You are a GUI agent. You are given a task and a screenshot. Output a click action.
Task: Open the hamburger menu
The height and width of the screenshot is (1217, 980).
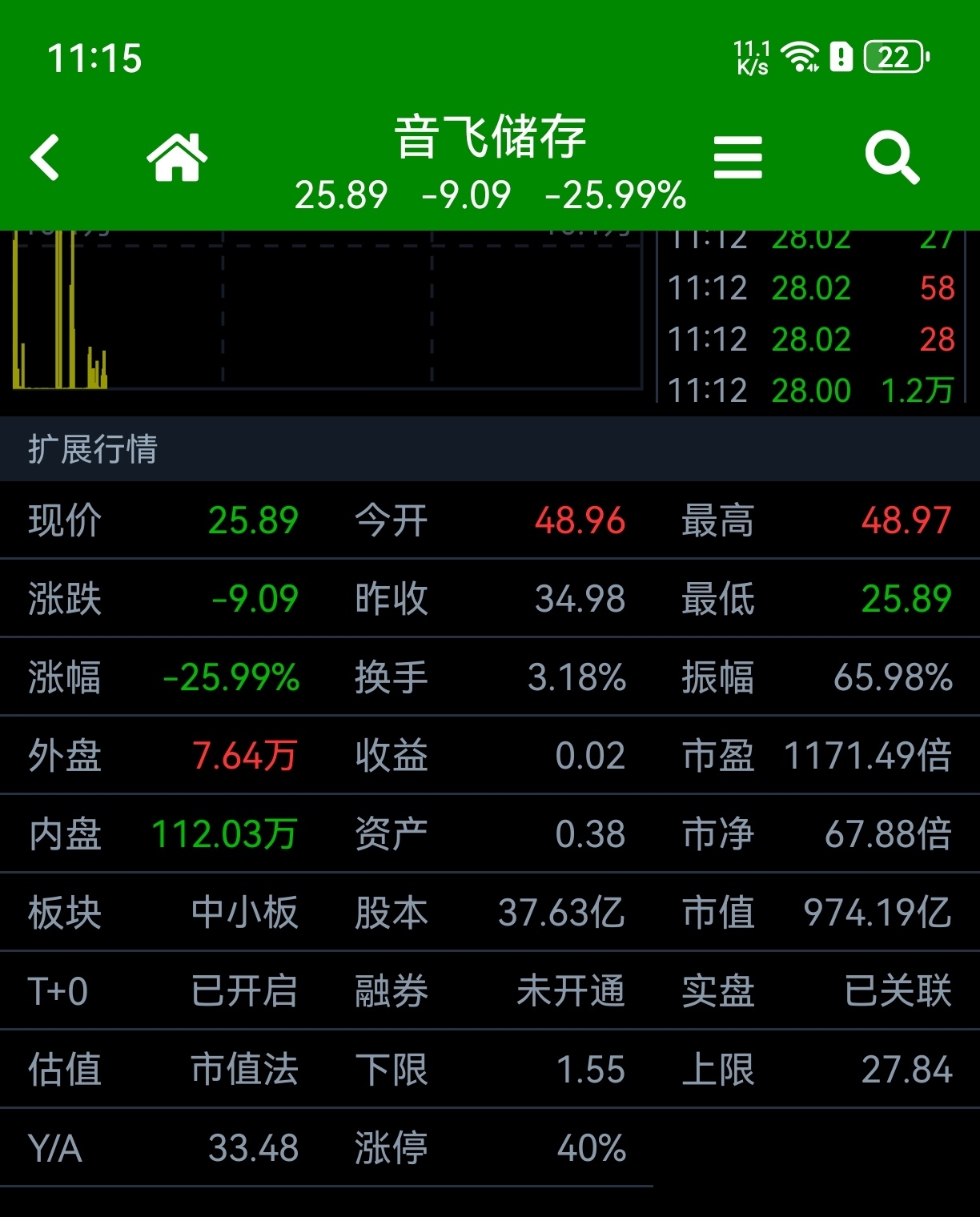coord(737,157)
